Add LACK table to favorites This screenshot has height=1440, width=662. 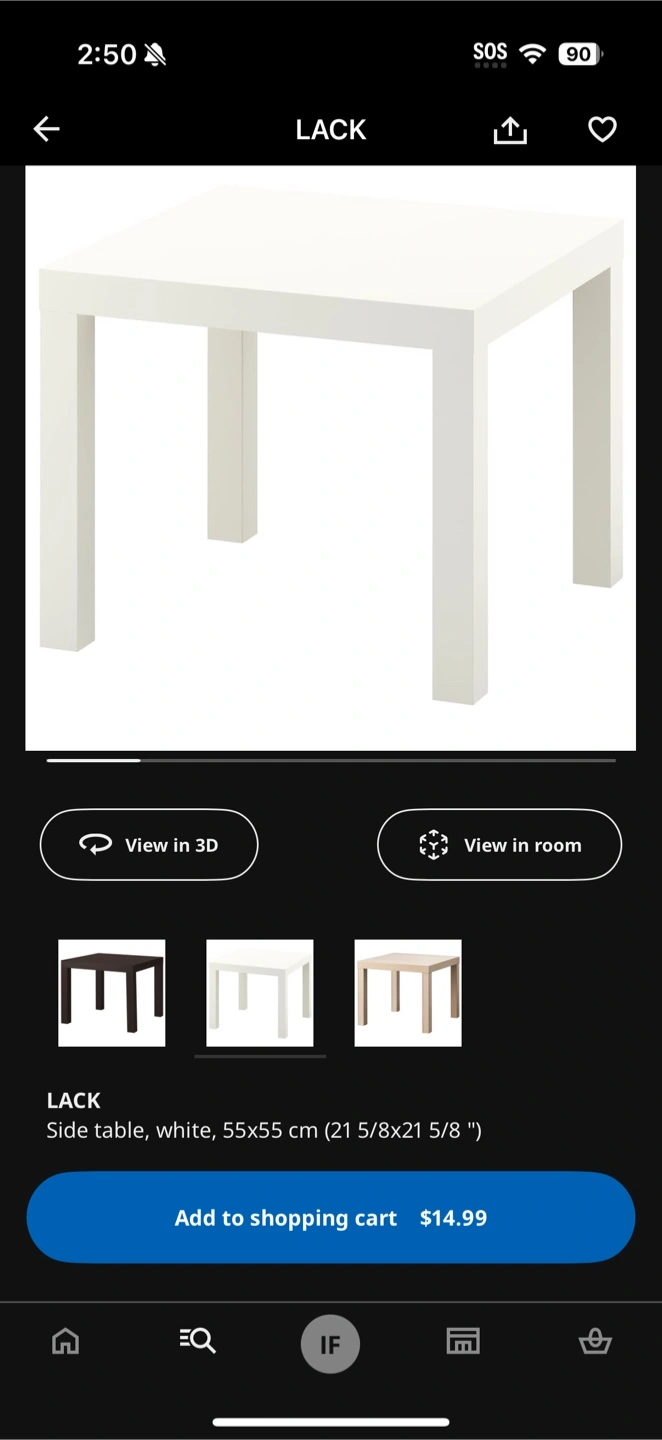coord(602,130)
